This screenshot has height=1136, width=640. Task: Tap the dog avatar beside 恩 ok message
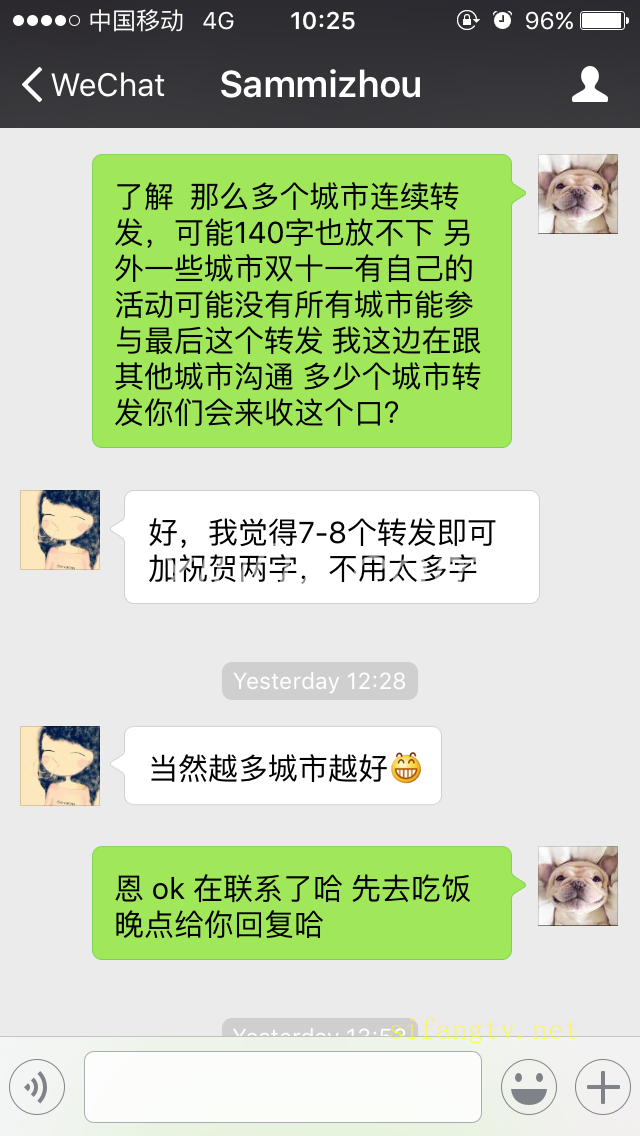pyautogui.click(x=578, y=886)
